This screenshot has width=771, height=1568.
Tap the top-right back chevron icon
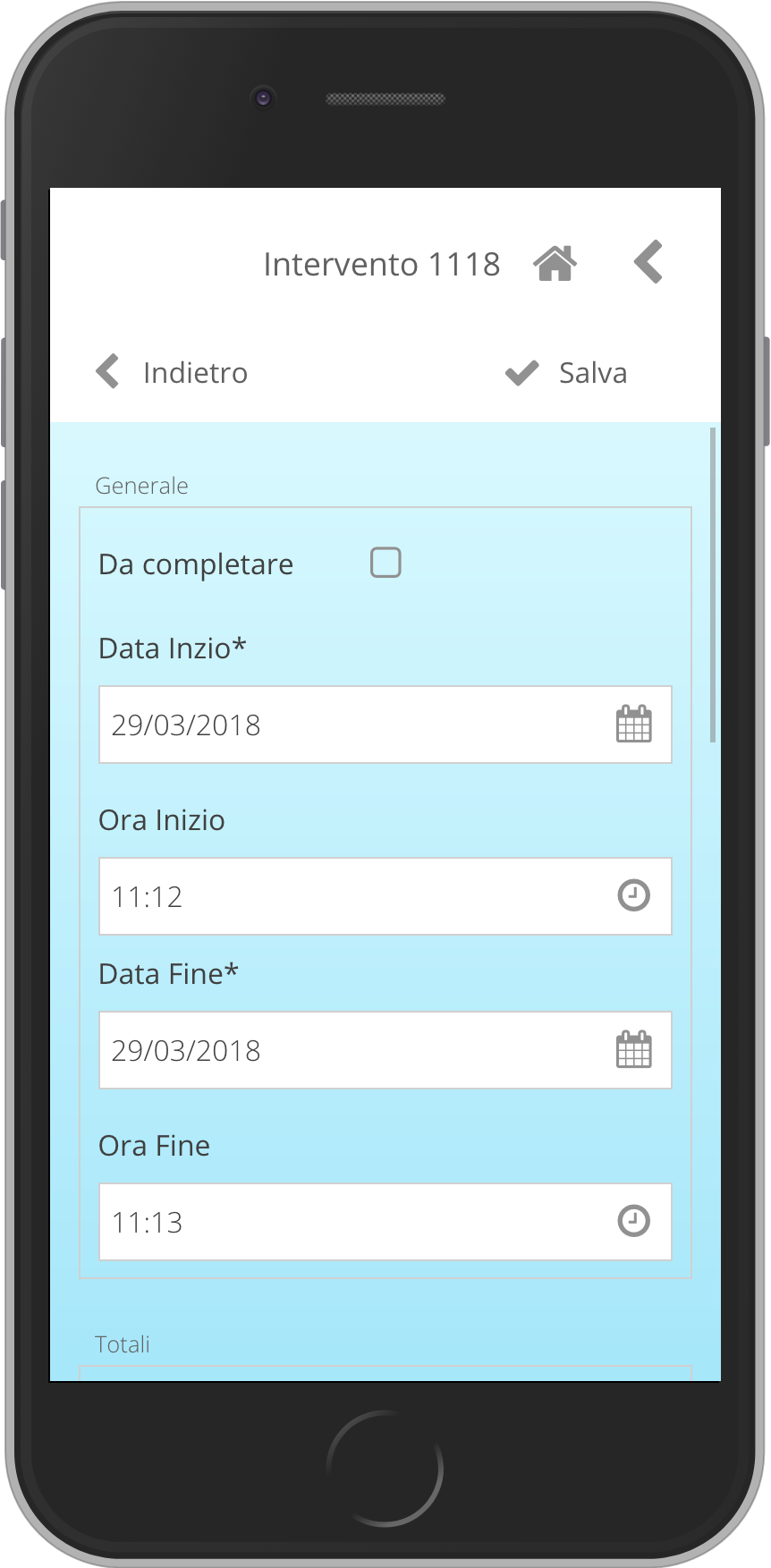648,262
